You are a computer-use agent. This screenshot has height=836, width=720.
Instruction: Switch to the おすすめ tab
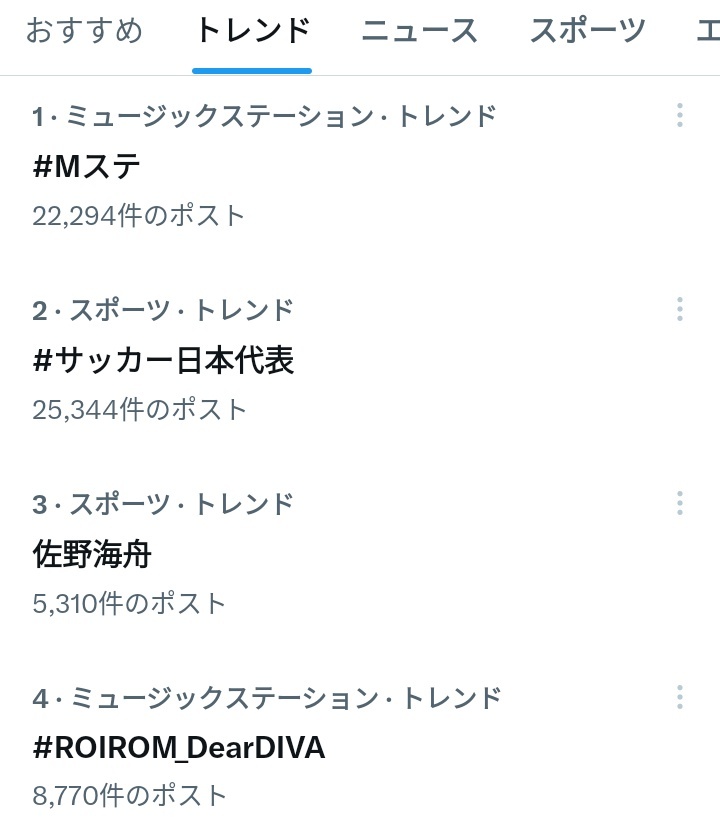(85, 31)
